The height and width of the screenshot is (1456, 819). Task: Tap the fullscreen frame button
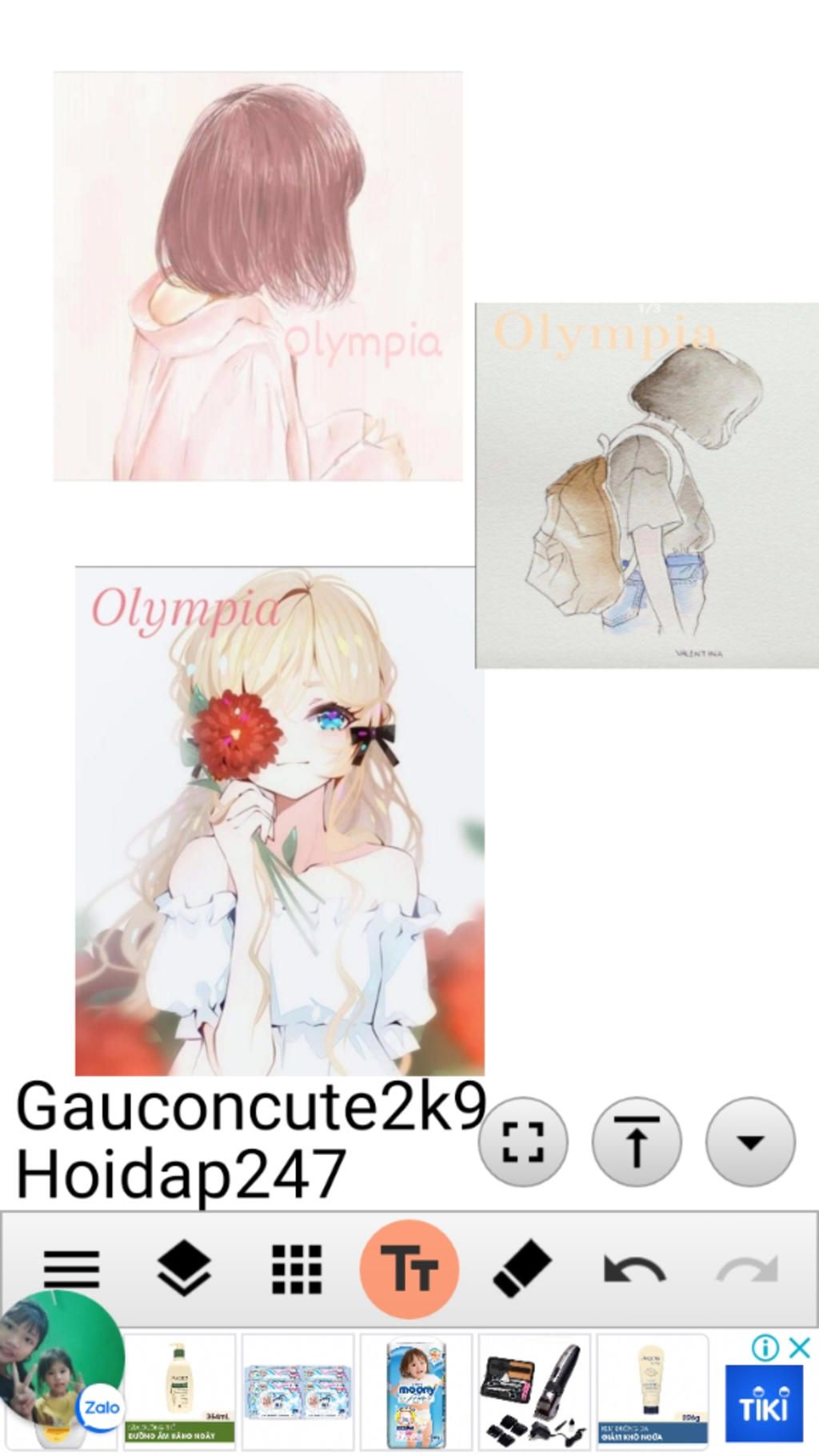(523, 1142)
